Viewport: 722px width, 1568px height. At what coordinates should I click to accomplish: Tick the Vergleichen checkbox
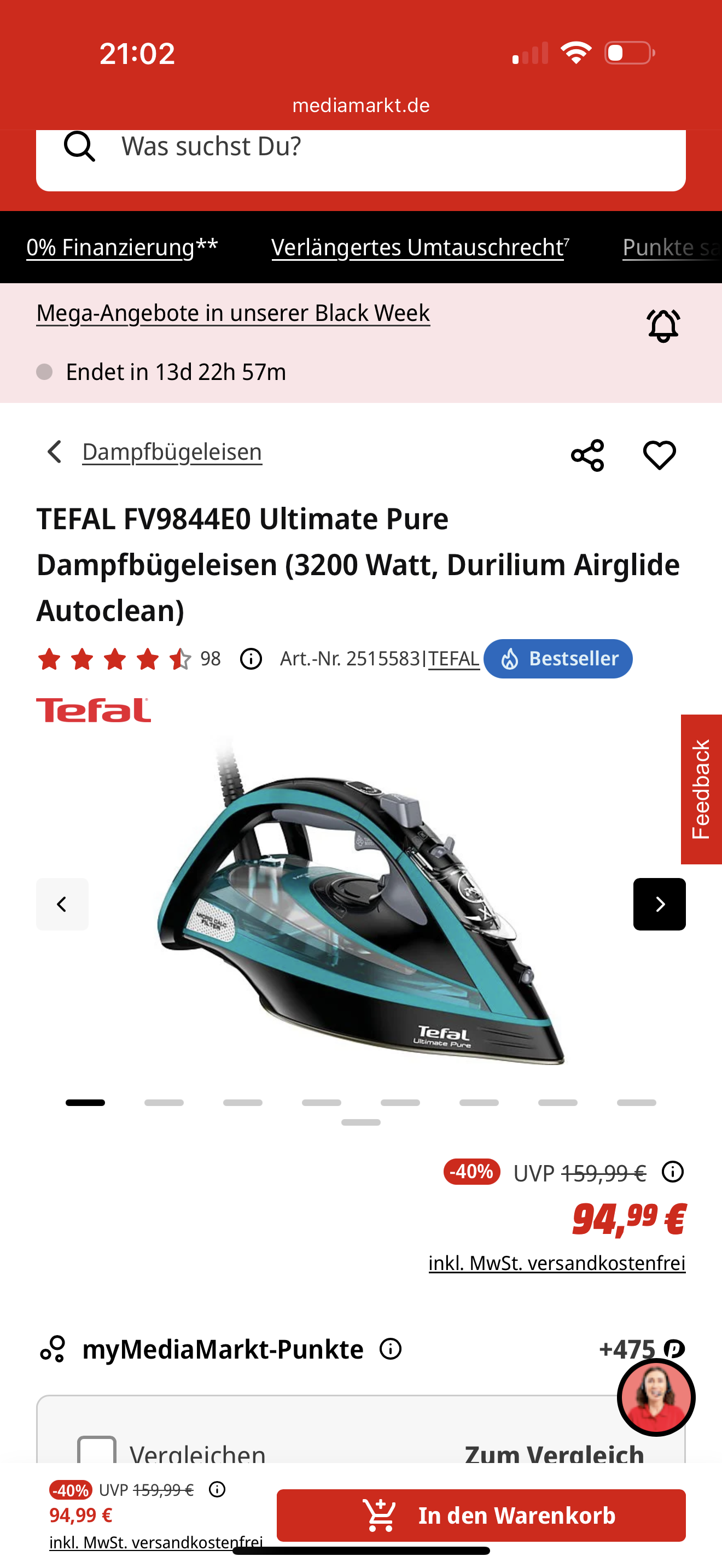(x=96, y=1452)
